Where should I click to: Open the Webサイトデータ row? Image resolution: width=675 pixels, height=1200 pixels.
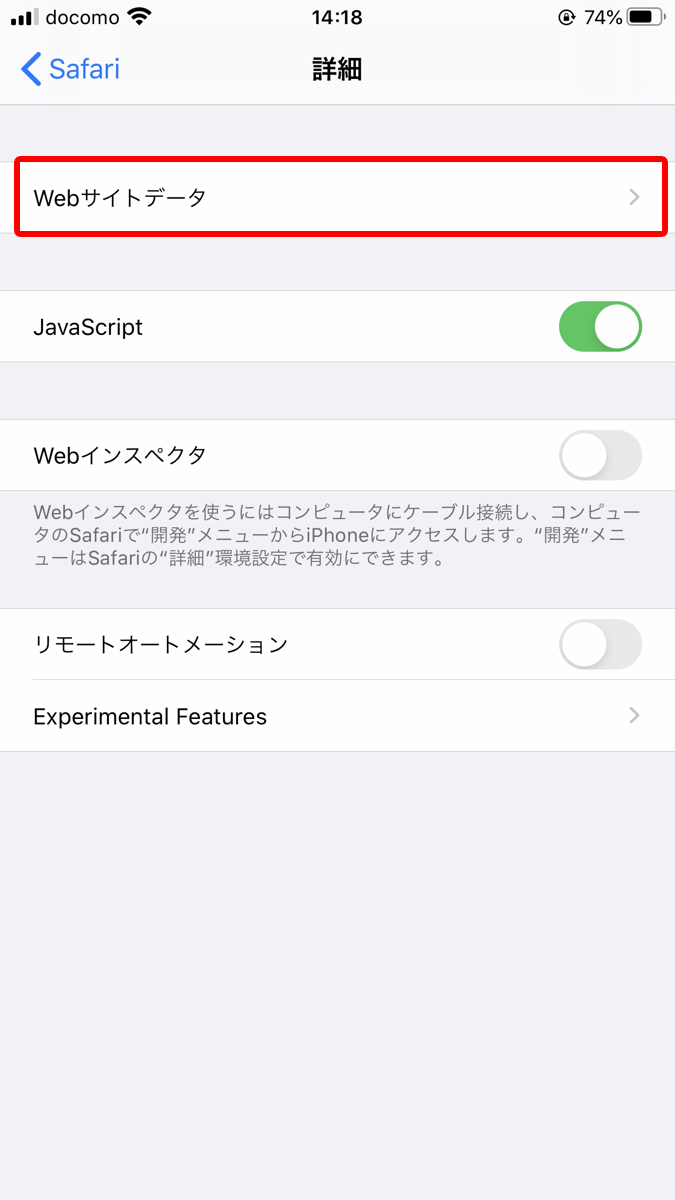click(337, 197)
